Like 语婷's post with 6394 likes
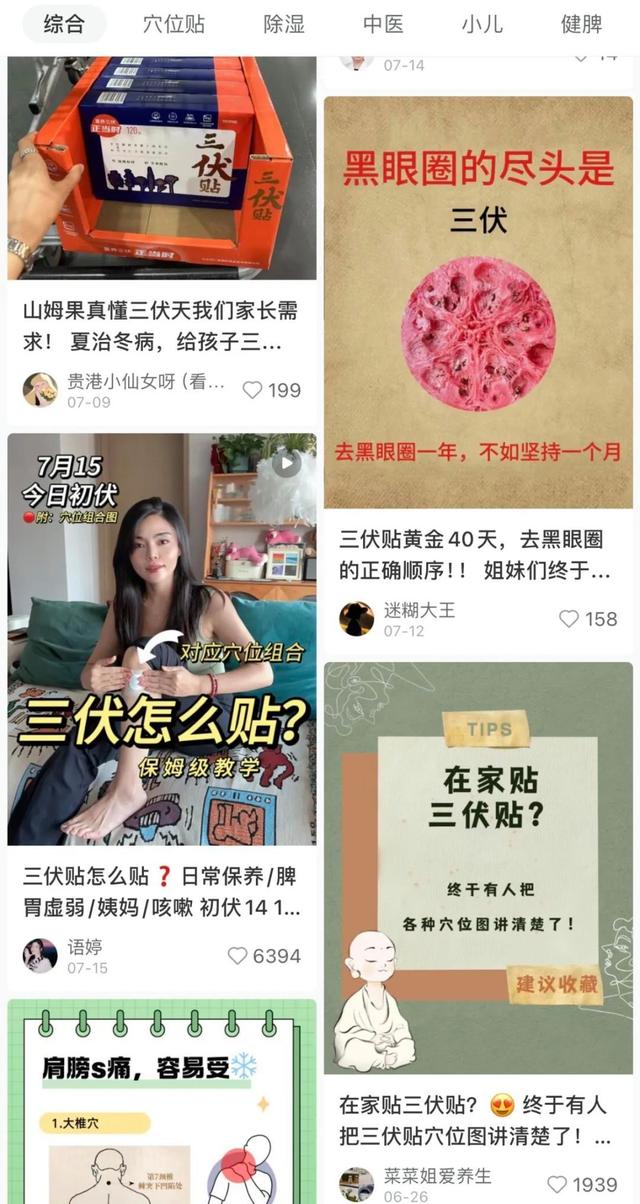This screenshot has height=1204, width=640. point(238,956)
